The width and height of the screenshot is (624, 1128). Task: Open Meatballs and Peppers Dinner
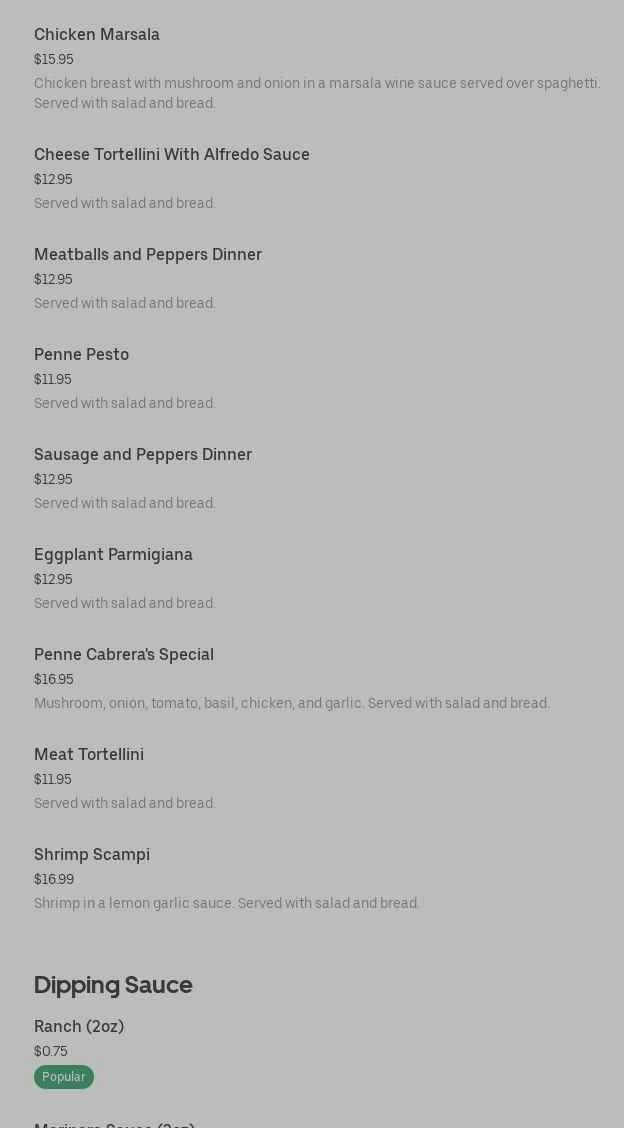point(148,255)
